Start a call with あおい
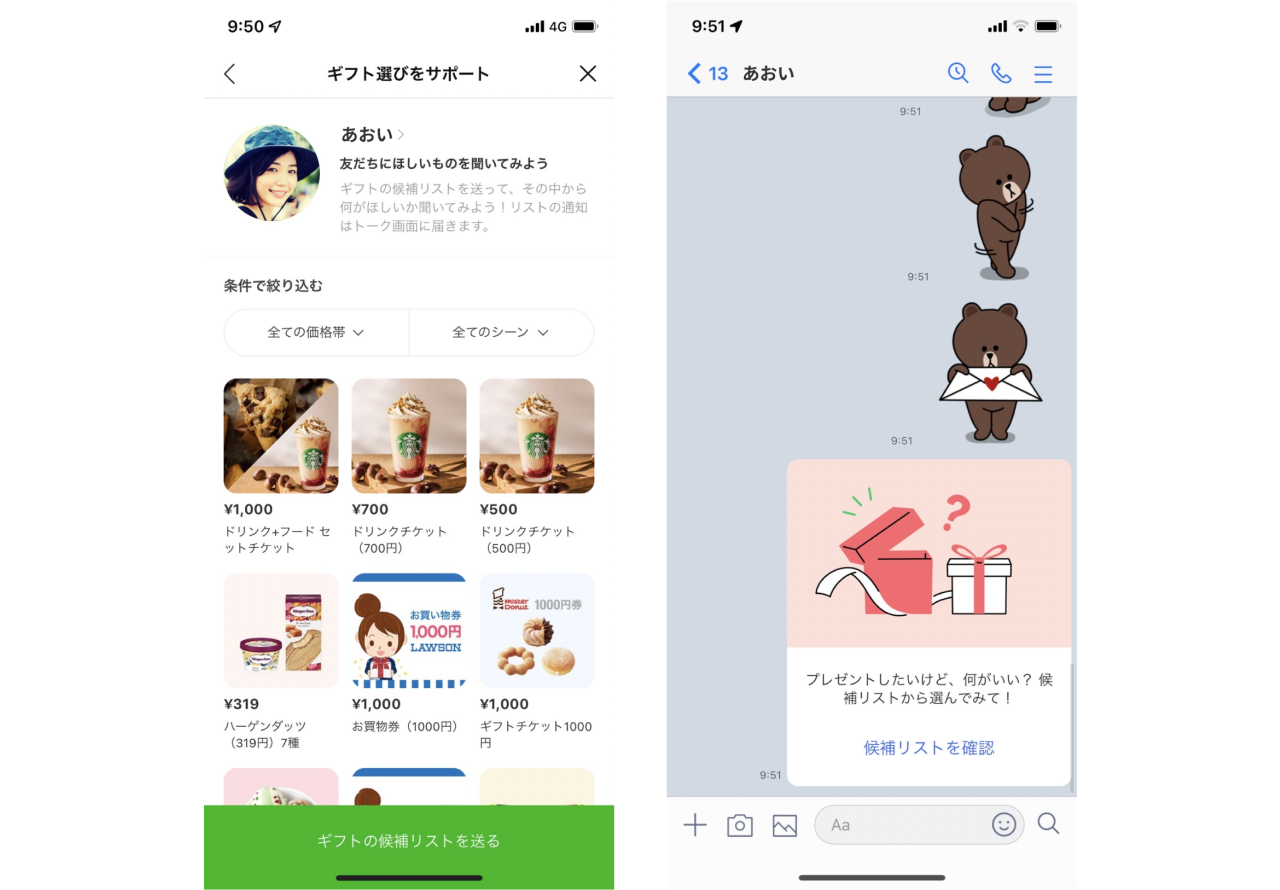 (1001, 73)
